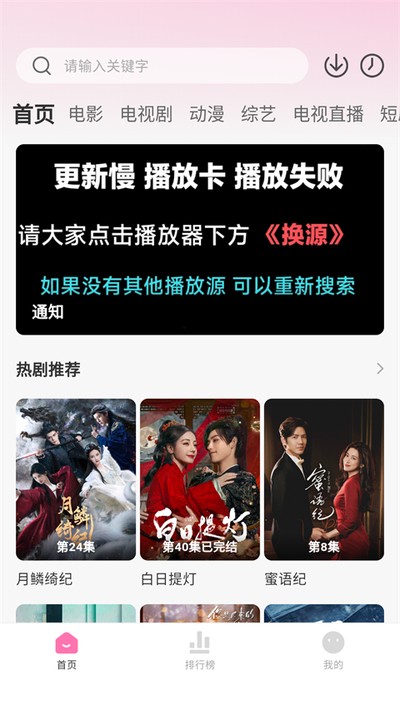Screen dimensions: 400x710
Task: Switch to the 排行榜 bottom tab
Action: pyautogui.click(x=200, y=651)
